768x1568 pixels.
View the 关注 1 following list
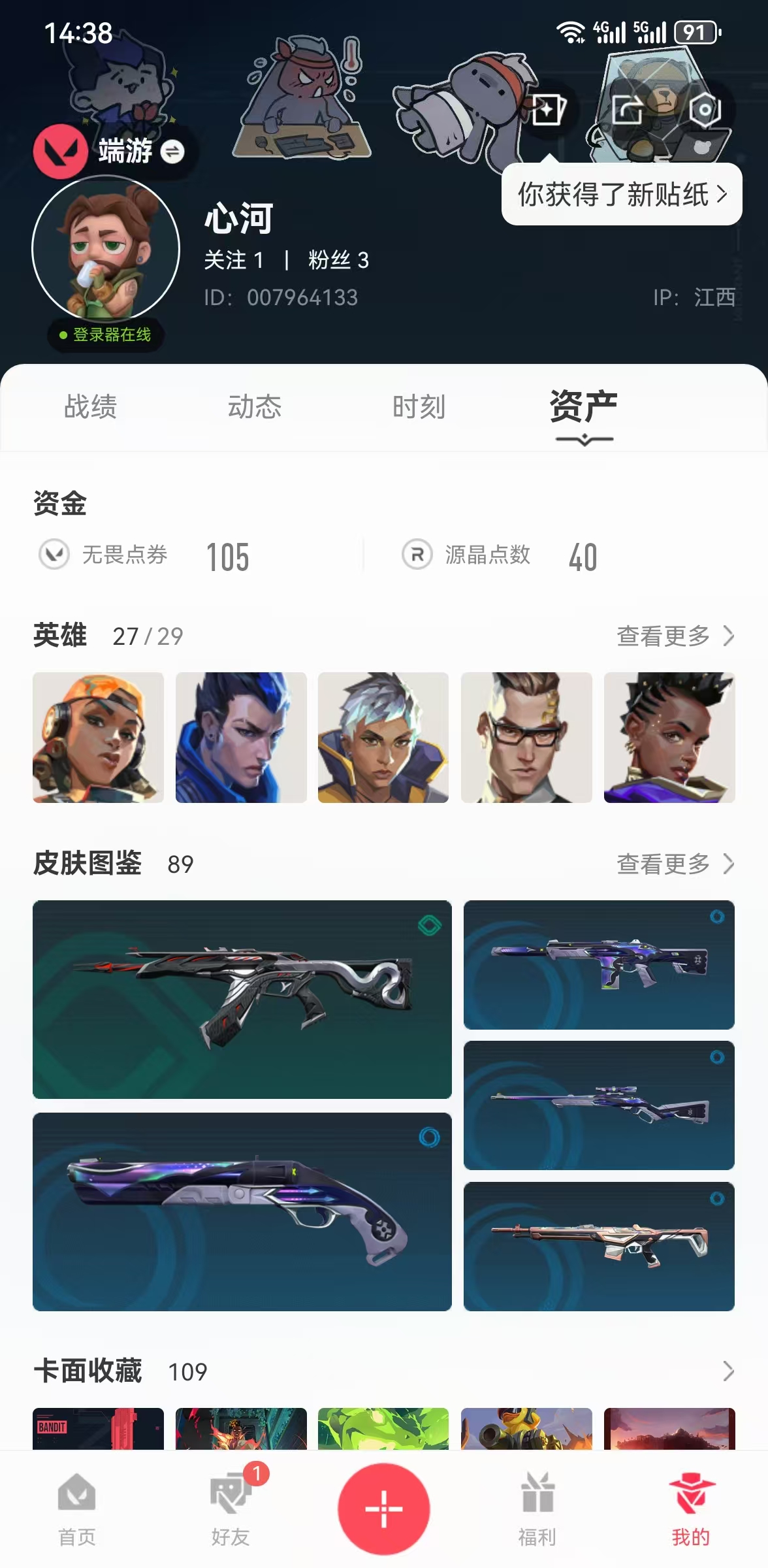coord(233,260)
